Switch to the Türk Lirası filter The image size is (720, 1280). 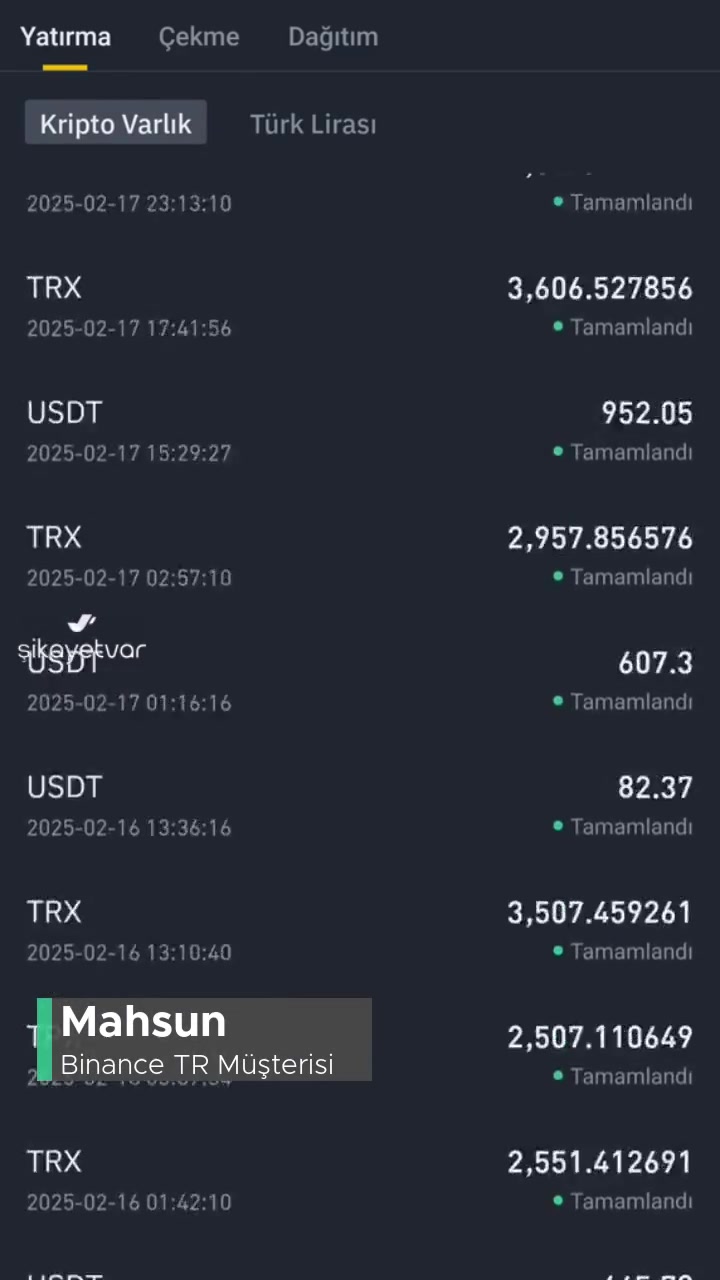click(x=313, y=124)
